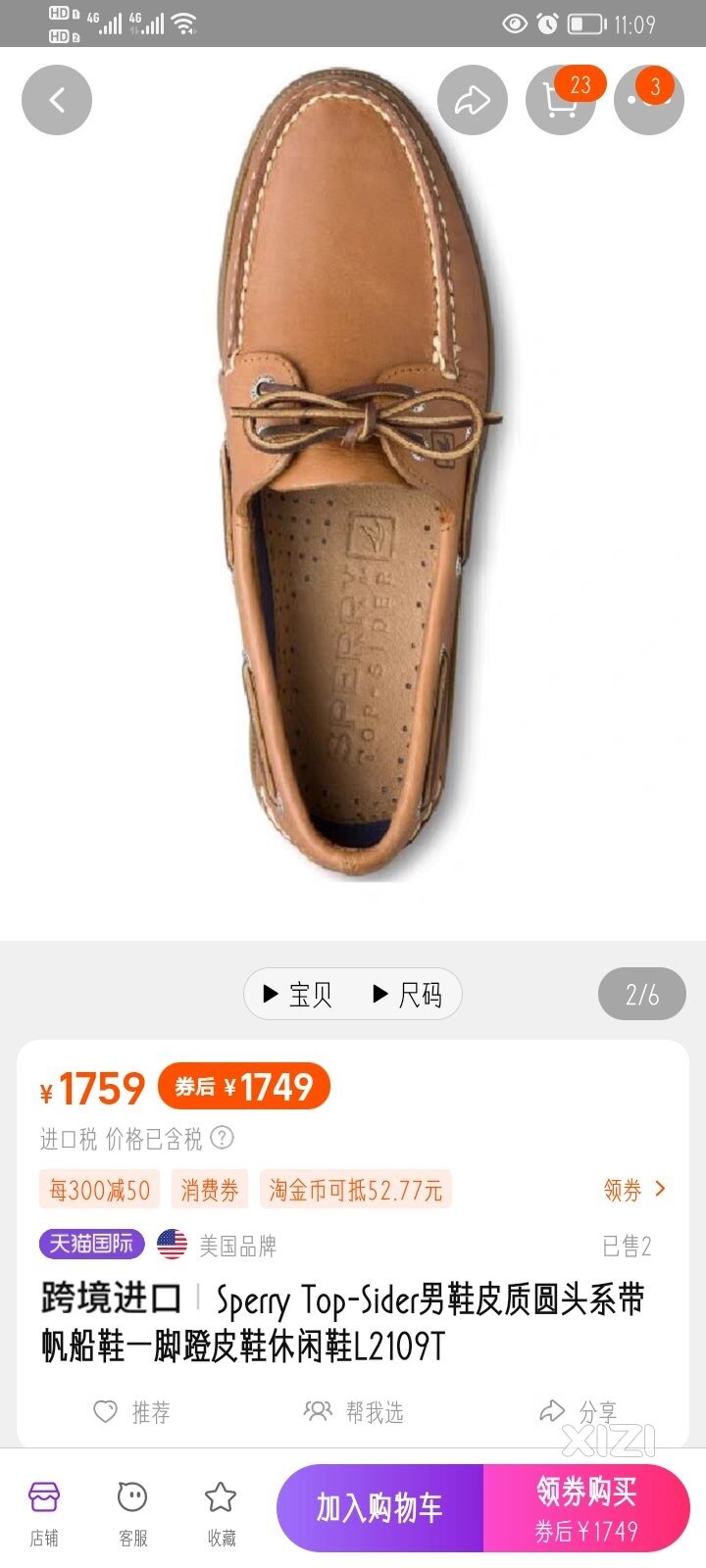The height and width of the screenshot is (1568, 706).
Task: Switch to the 宝贝 media tab
Action: pos(298,996)
